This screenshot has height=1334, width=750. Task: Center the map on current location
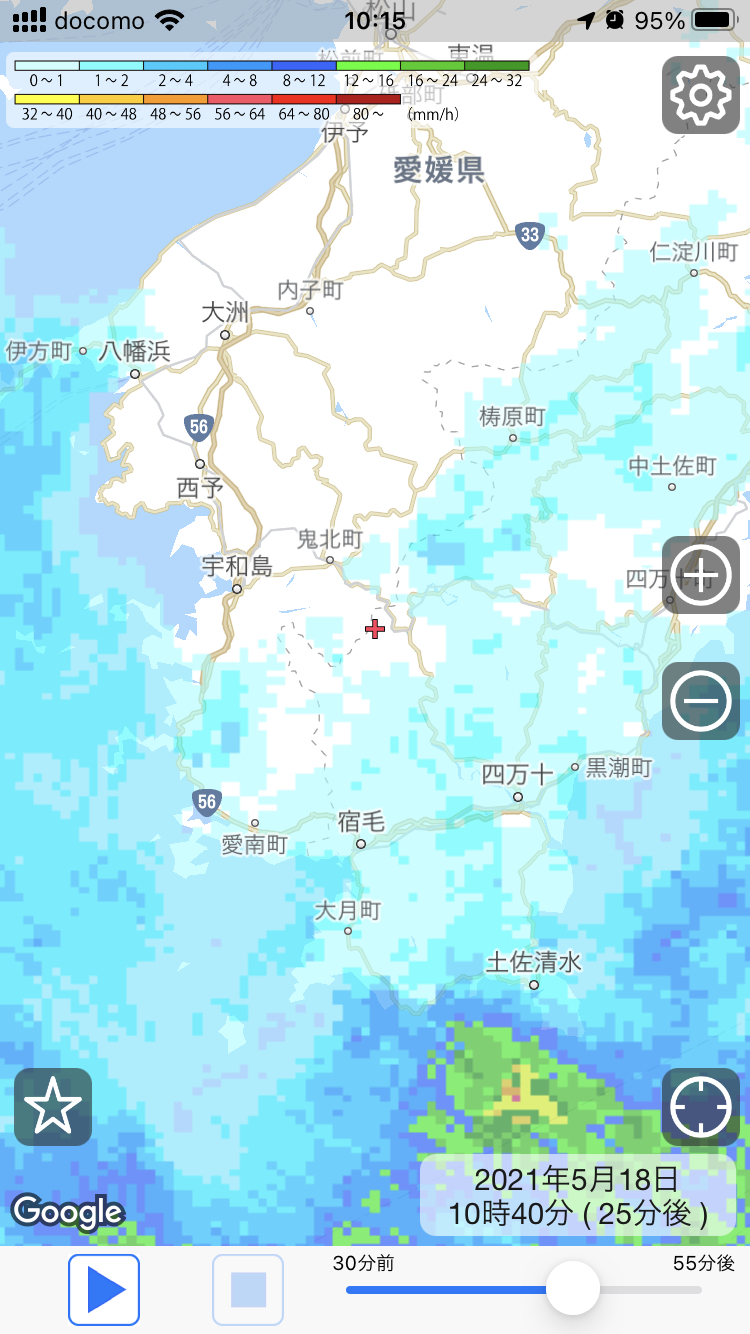pyautogui.click(x=700, y=1107)
